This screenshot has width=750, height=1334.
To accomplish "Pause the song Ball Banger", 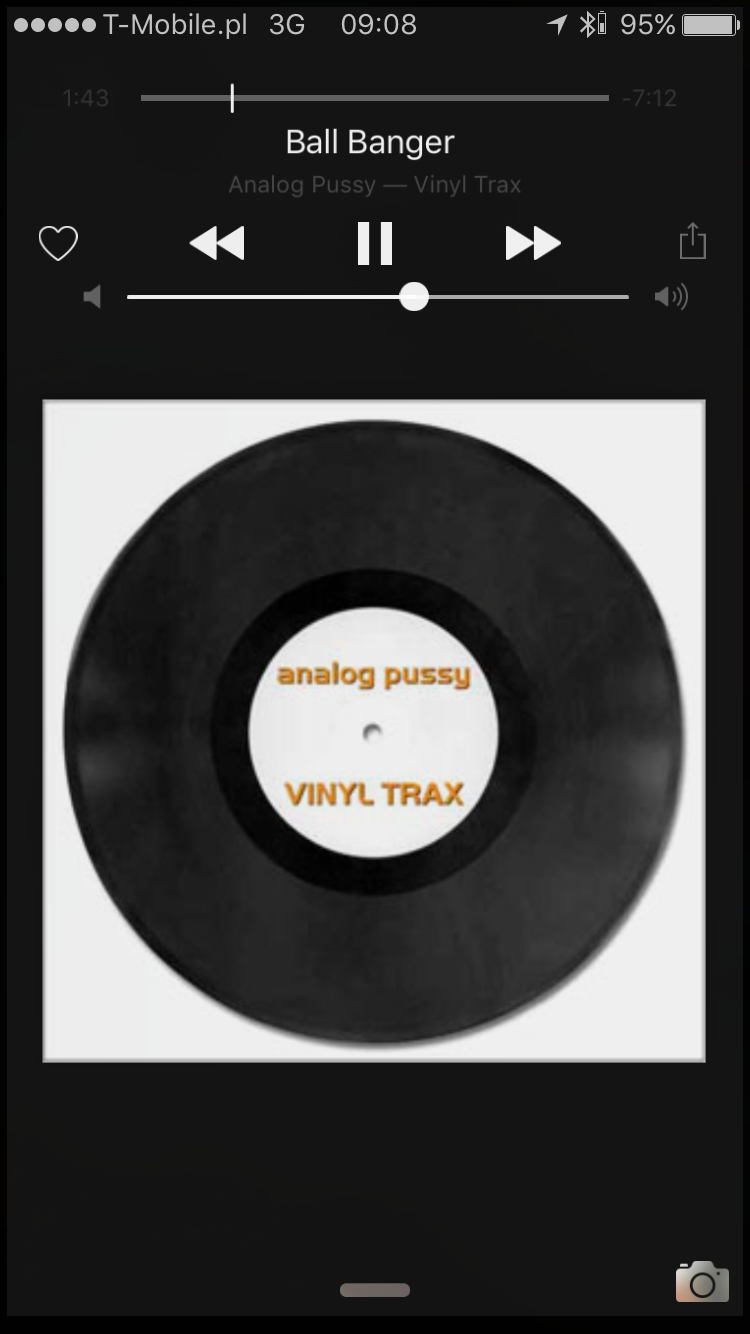I will 375,243.
